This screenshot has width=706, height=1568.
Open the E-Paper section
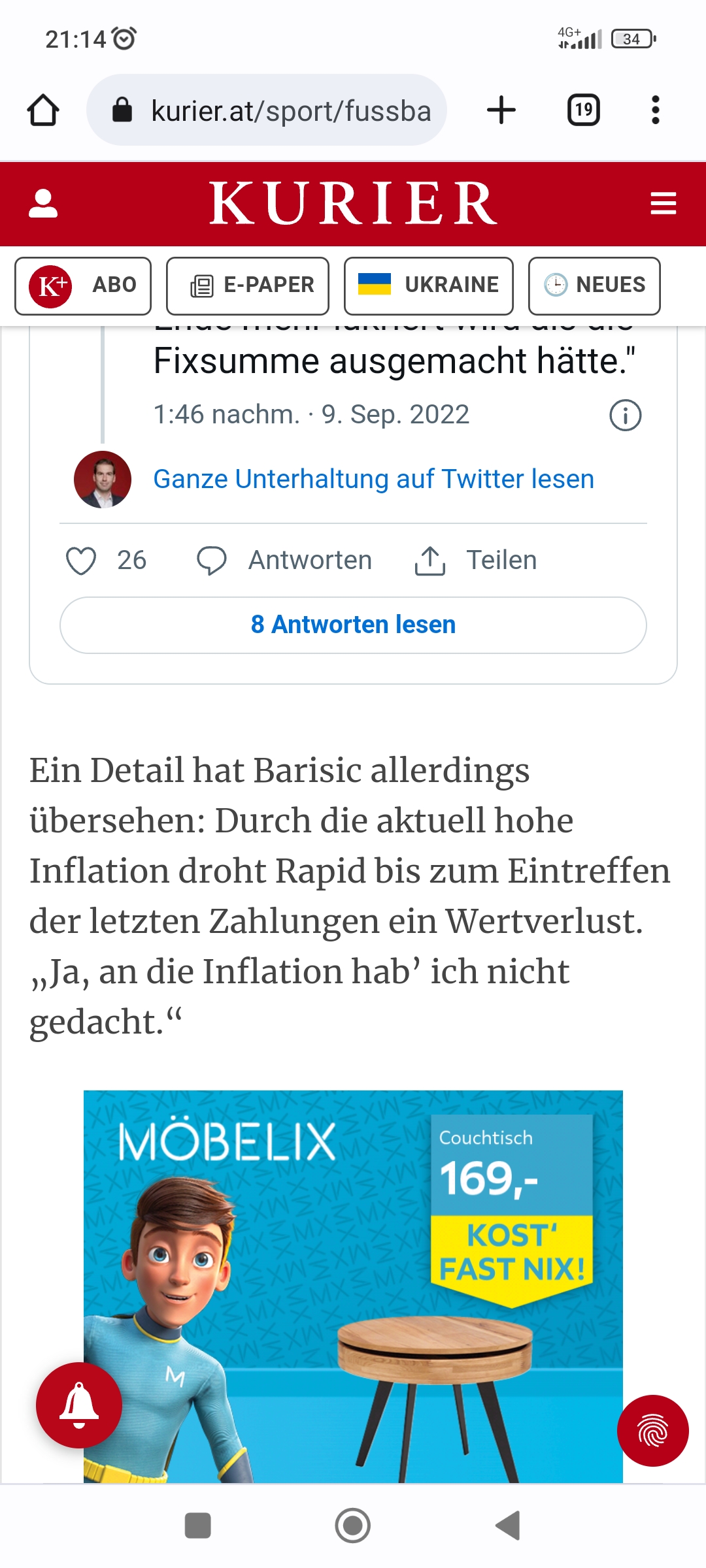248,286
